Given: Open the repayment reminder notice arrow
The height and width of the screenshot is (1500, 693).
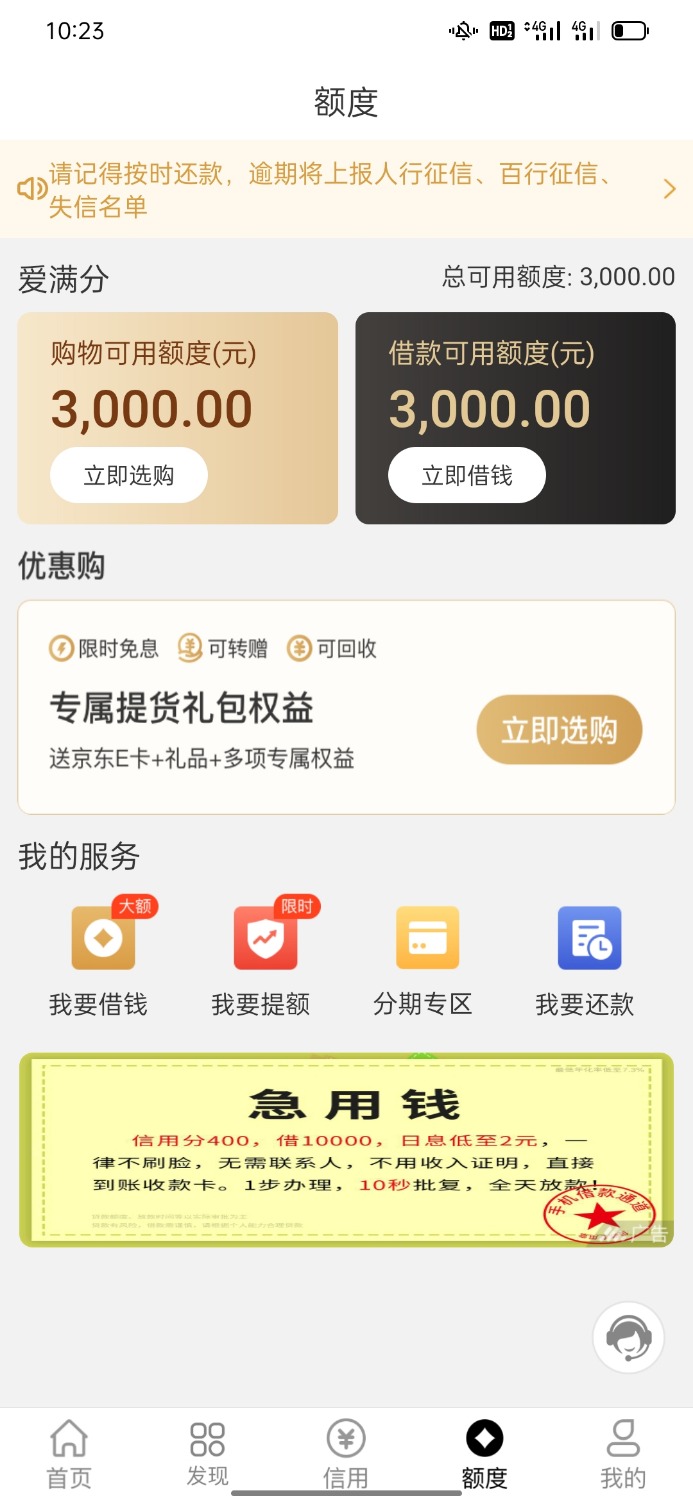Looking at the screenshot, I should (x=669, y=189).
